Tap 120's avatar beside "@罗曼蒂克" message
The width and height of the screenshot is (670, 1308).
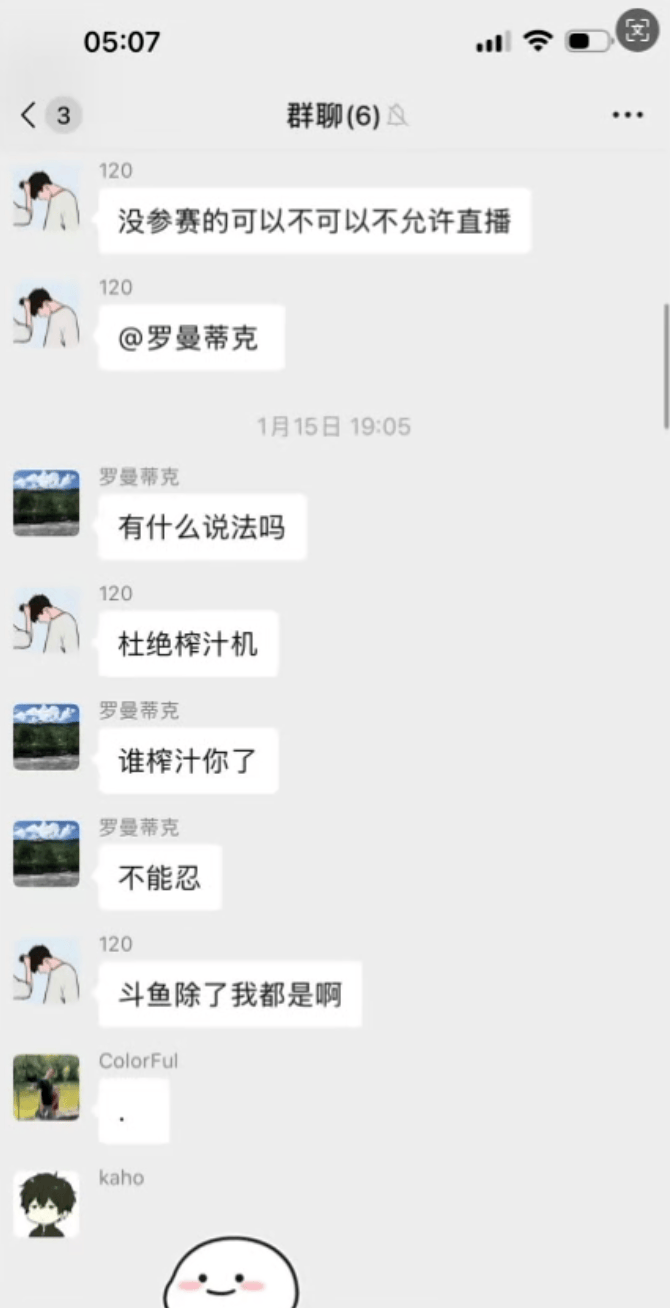tap(46, 314)
